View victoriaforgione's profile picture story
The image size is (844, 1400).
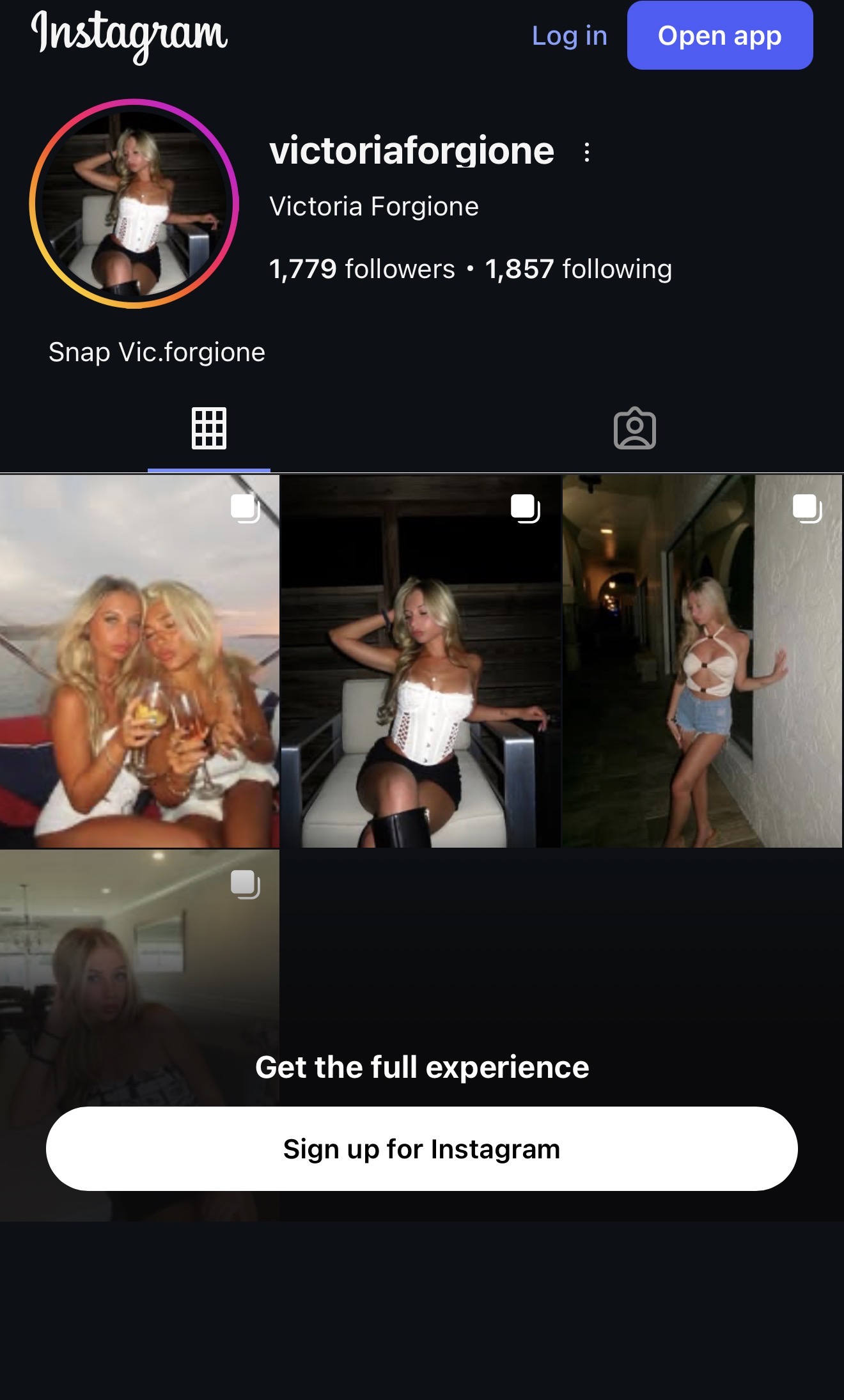click(x=134, y=203)
